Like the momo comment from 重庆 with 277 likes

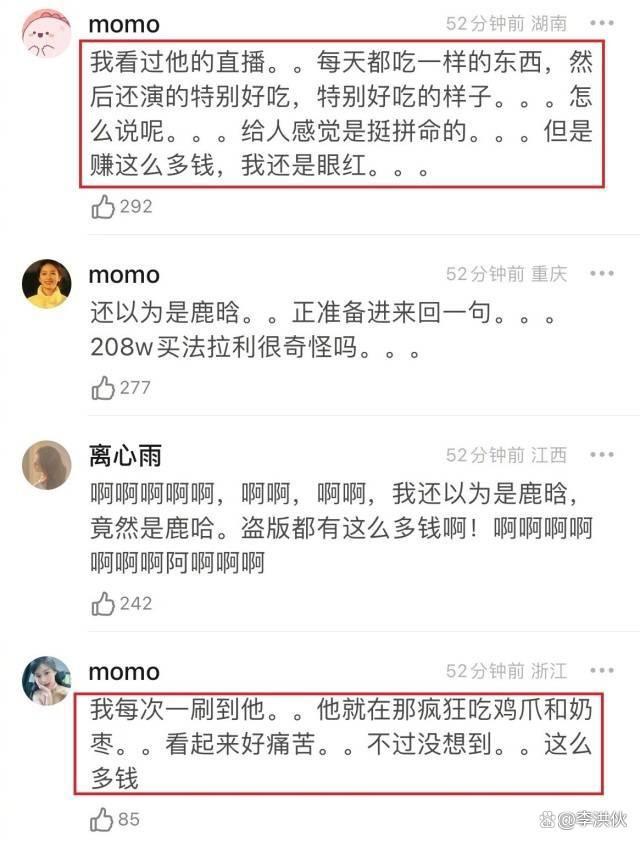[x=103, y=387]
